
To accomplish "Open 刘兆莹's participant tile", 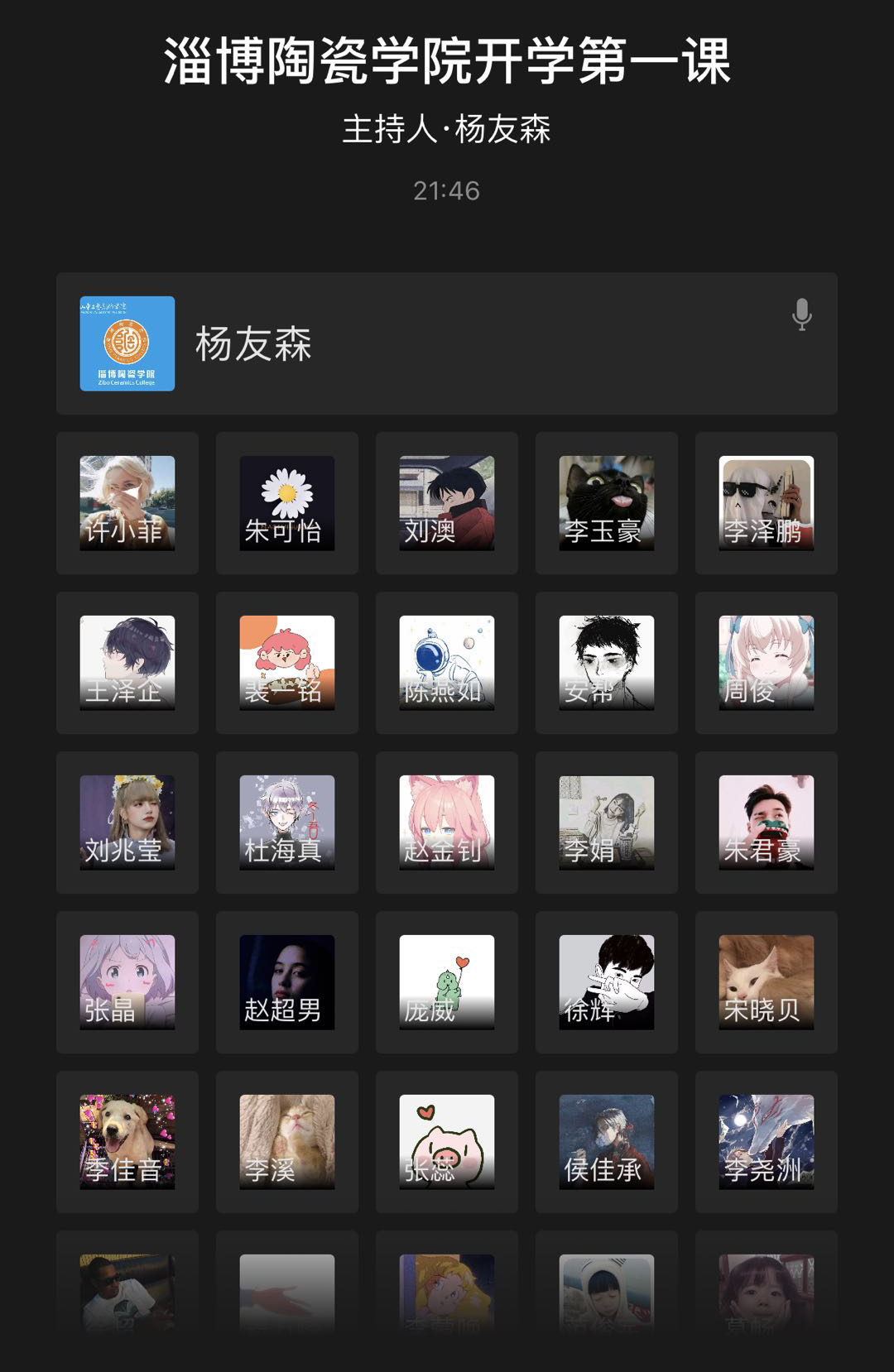I will click(x=127, y=823).
